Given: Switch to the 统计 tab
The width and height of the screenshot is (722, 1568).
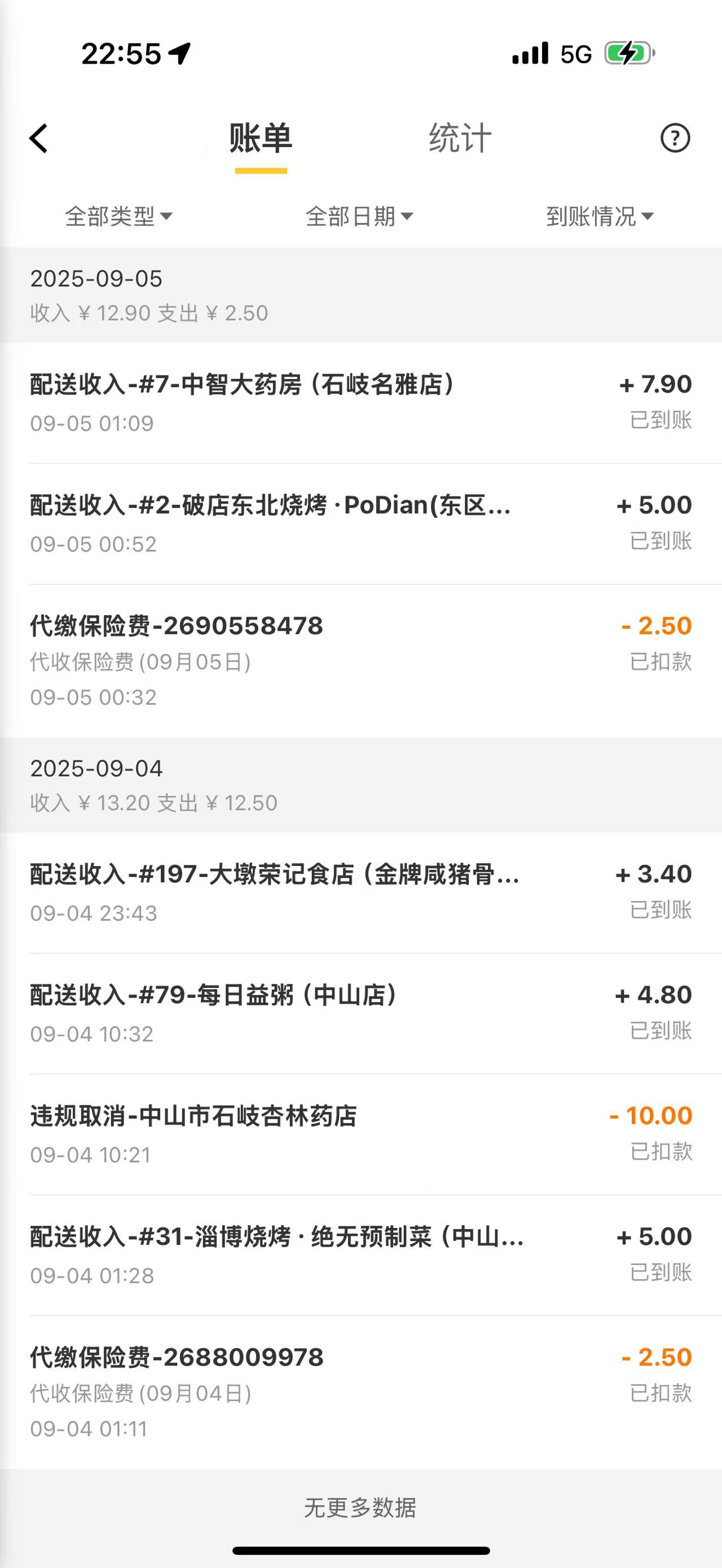Looking at the screenshot, I should tap(460, 138).
